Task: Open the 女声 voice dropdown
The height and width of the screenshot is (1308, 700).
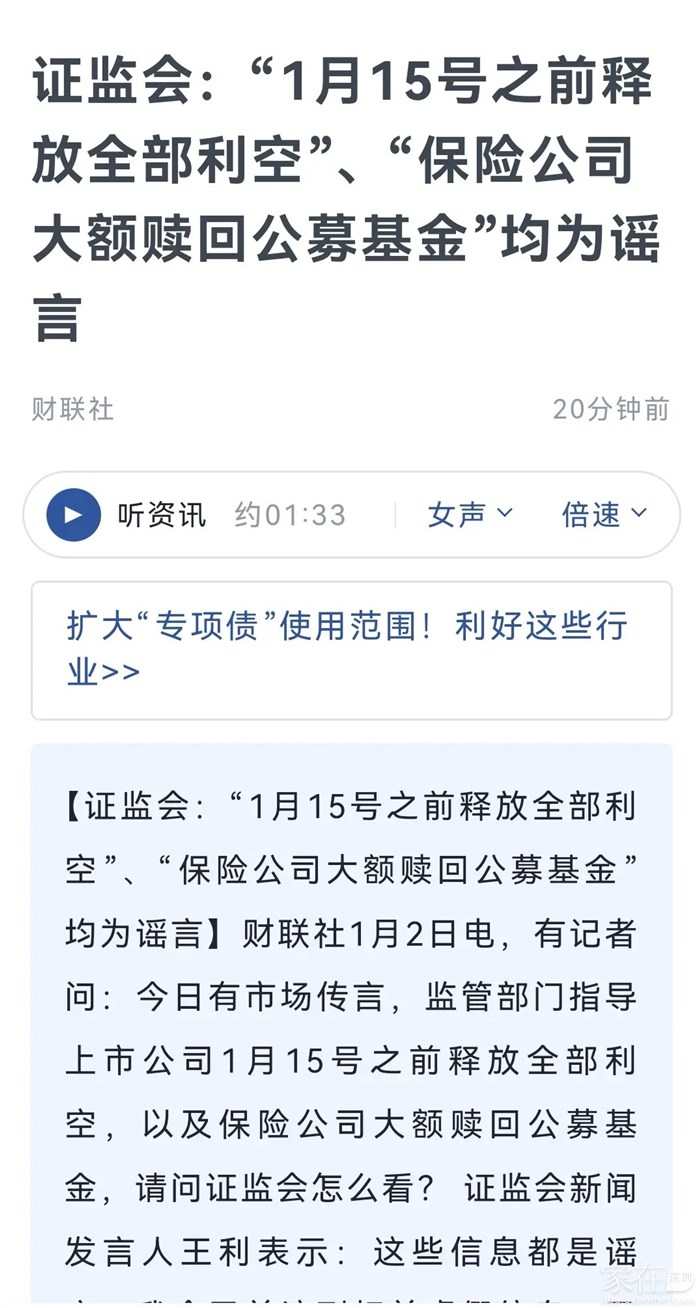Action: pos(470,515)
